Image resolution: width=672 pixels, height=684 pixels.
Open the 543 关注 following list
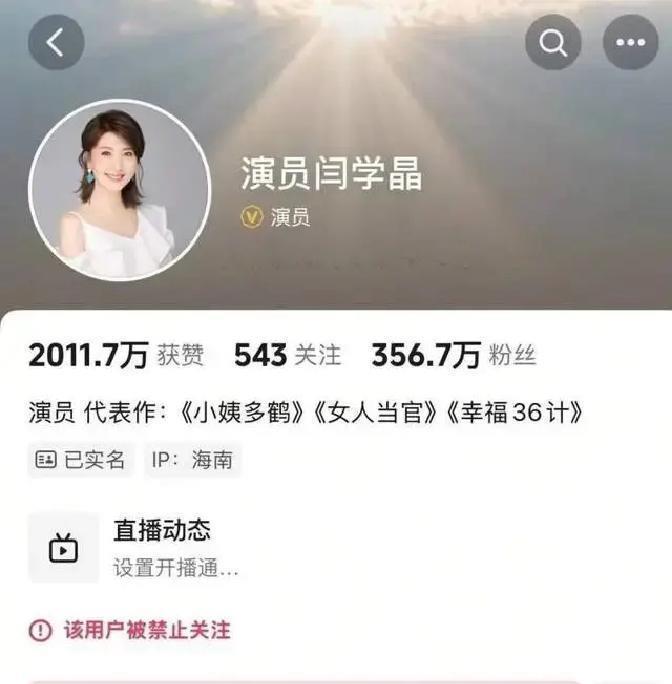287,354
